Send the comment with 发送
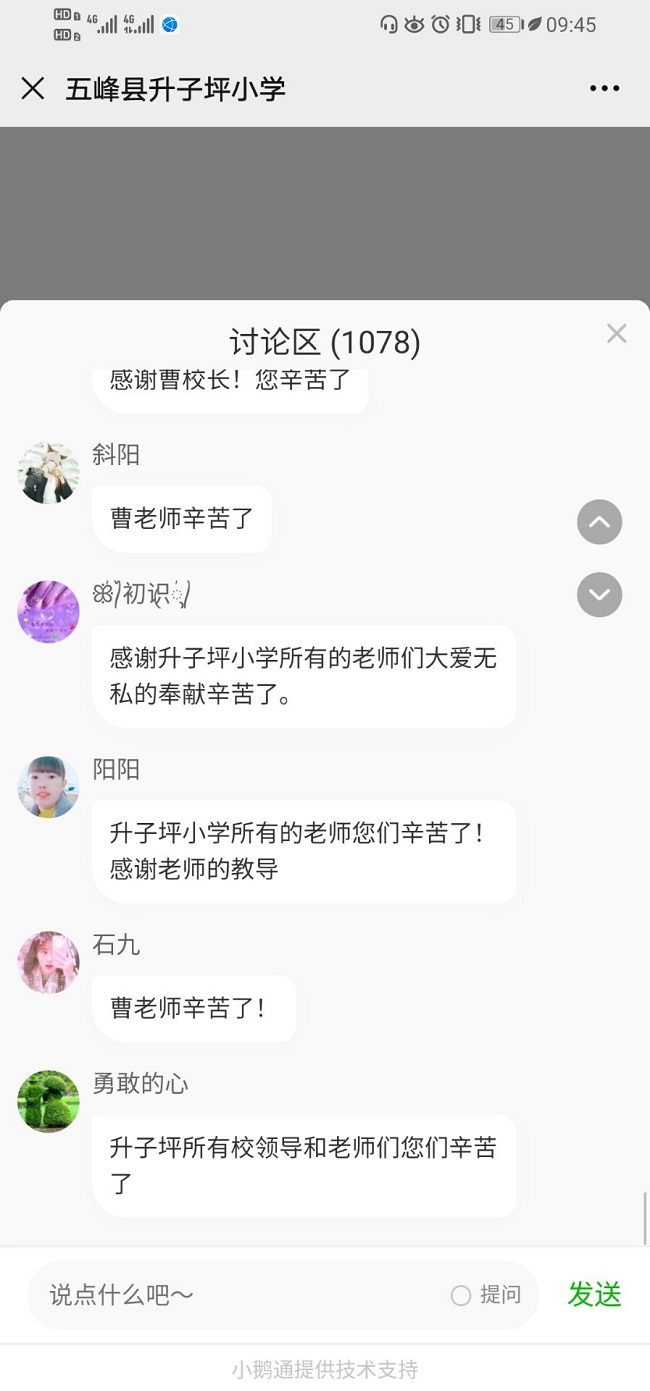This screenshot has height=1391, width=650. click(x=594, y=1295)
